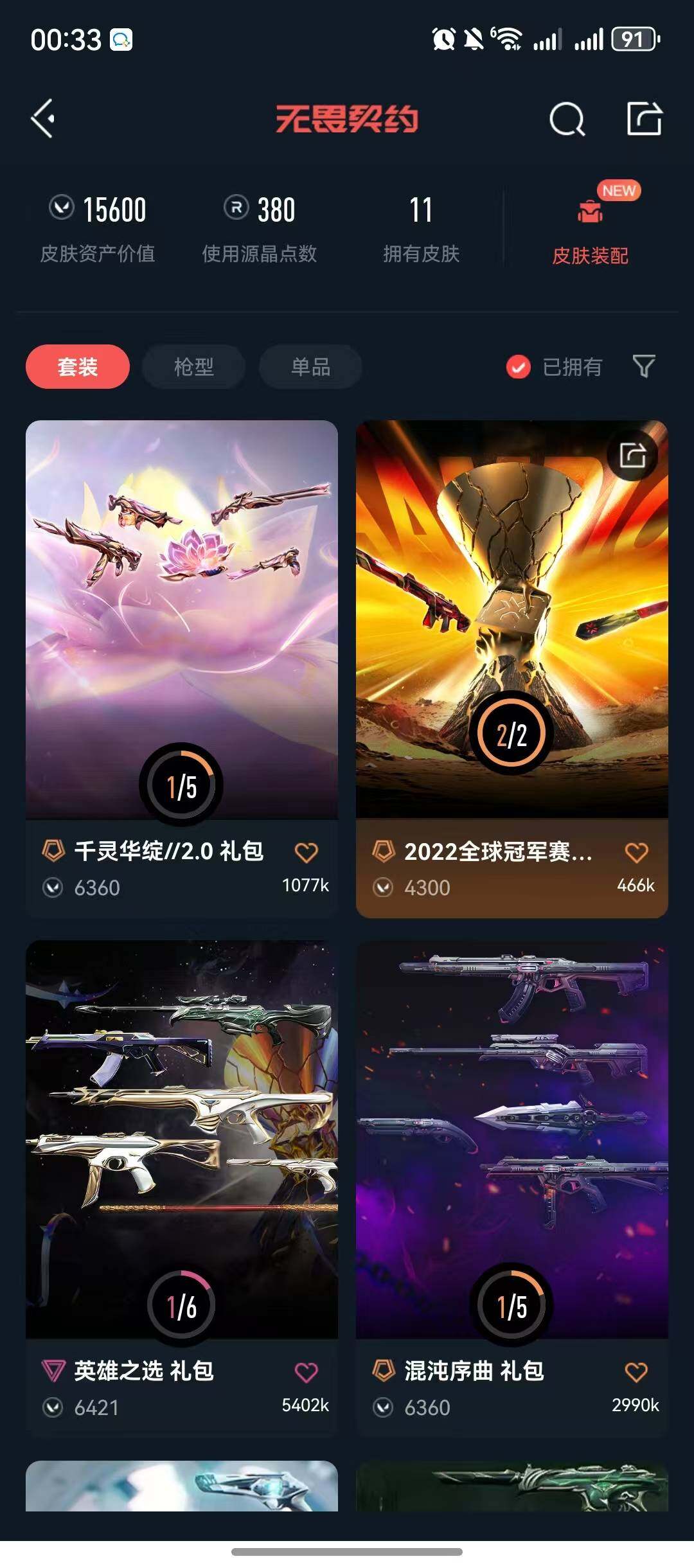
Task: Share the 2022全球冠军赛 bundle card
Action: coord(632,456)
